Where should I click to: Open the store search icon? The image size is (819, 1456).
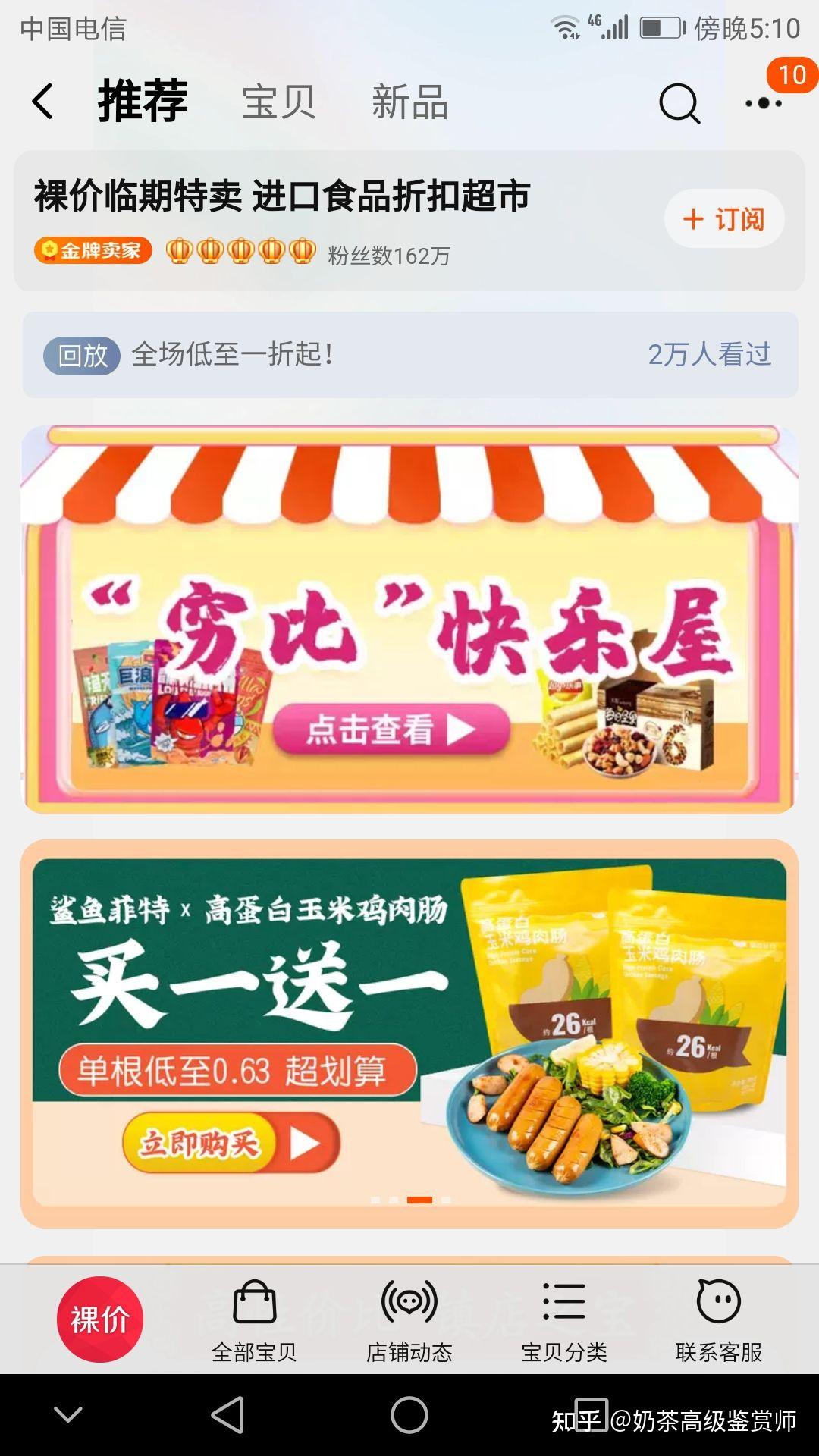coord(679,103)
